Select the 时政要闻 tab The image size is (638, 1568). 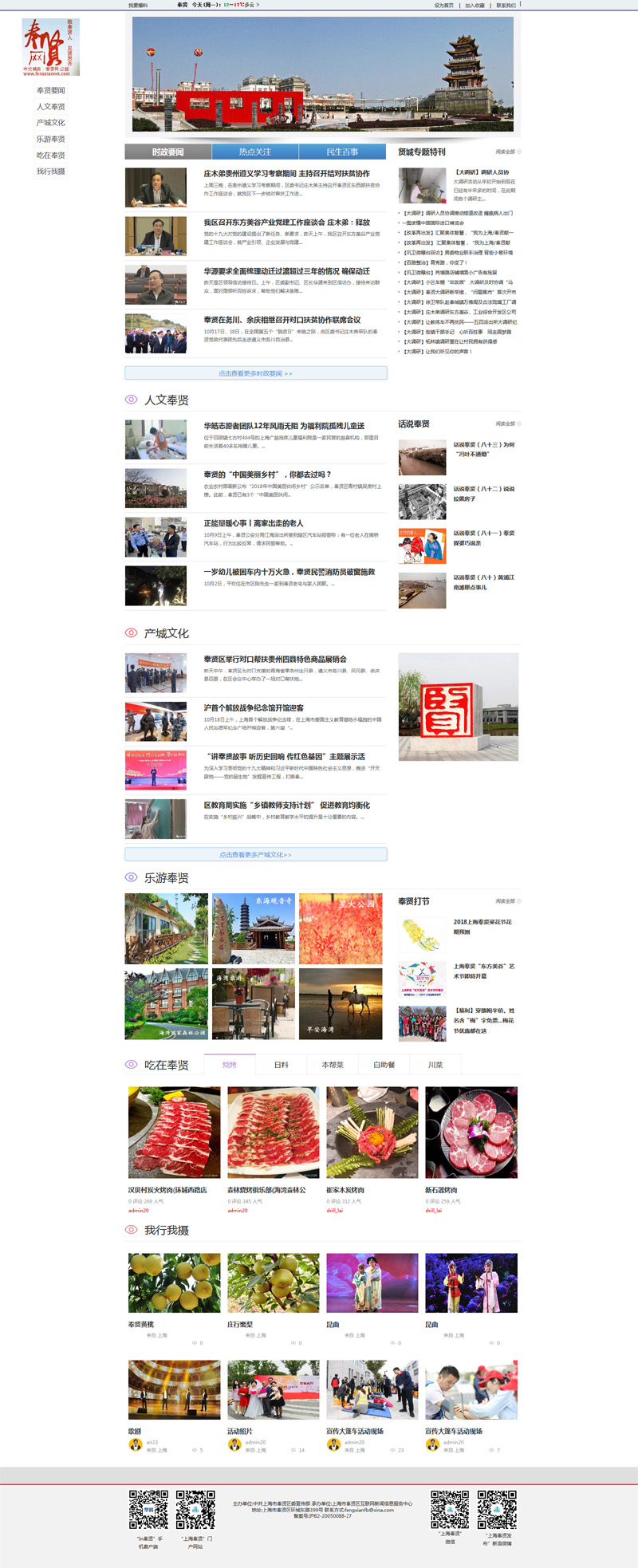[168, 152]
